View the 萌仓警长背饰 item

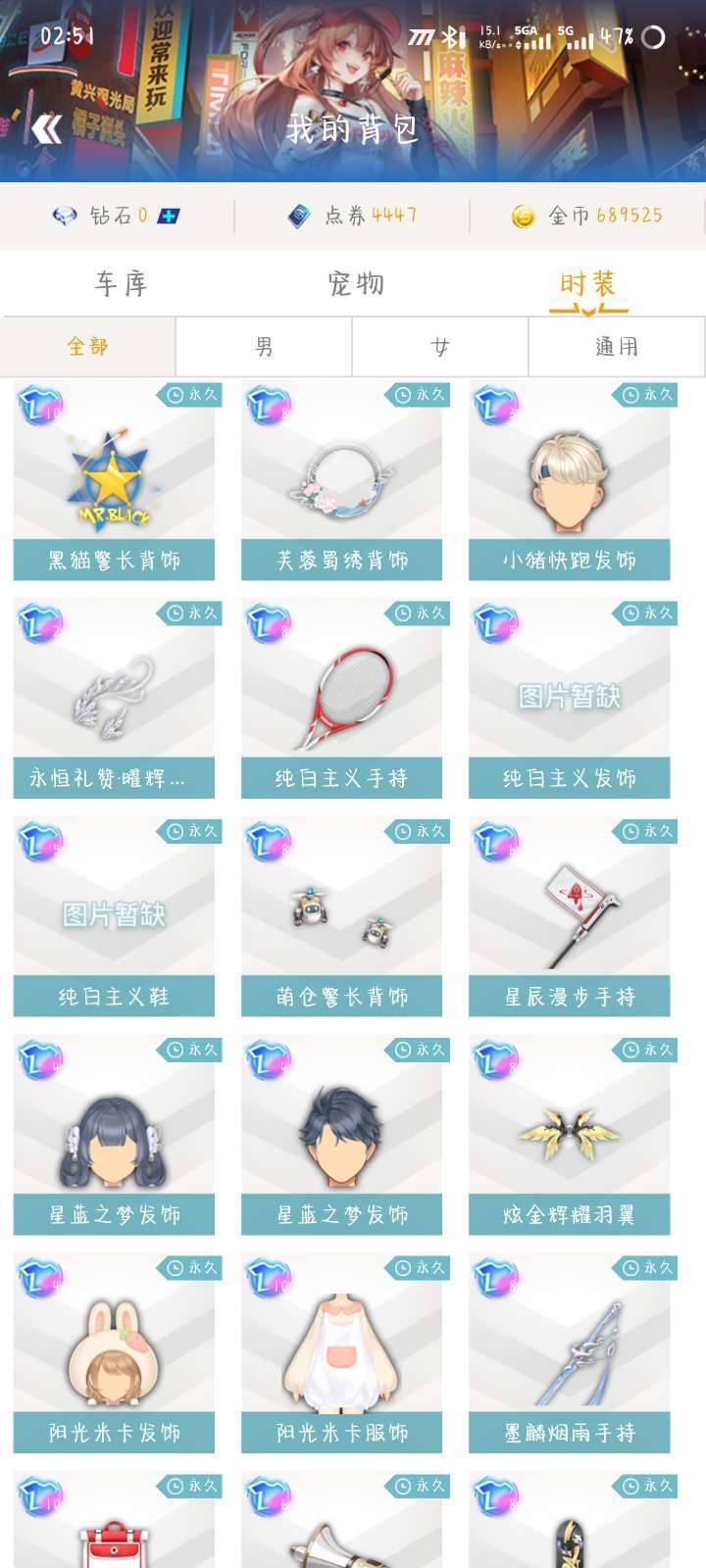(x=341, y=917)
